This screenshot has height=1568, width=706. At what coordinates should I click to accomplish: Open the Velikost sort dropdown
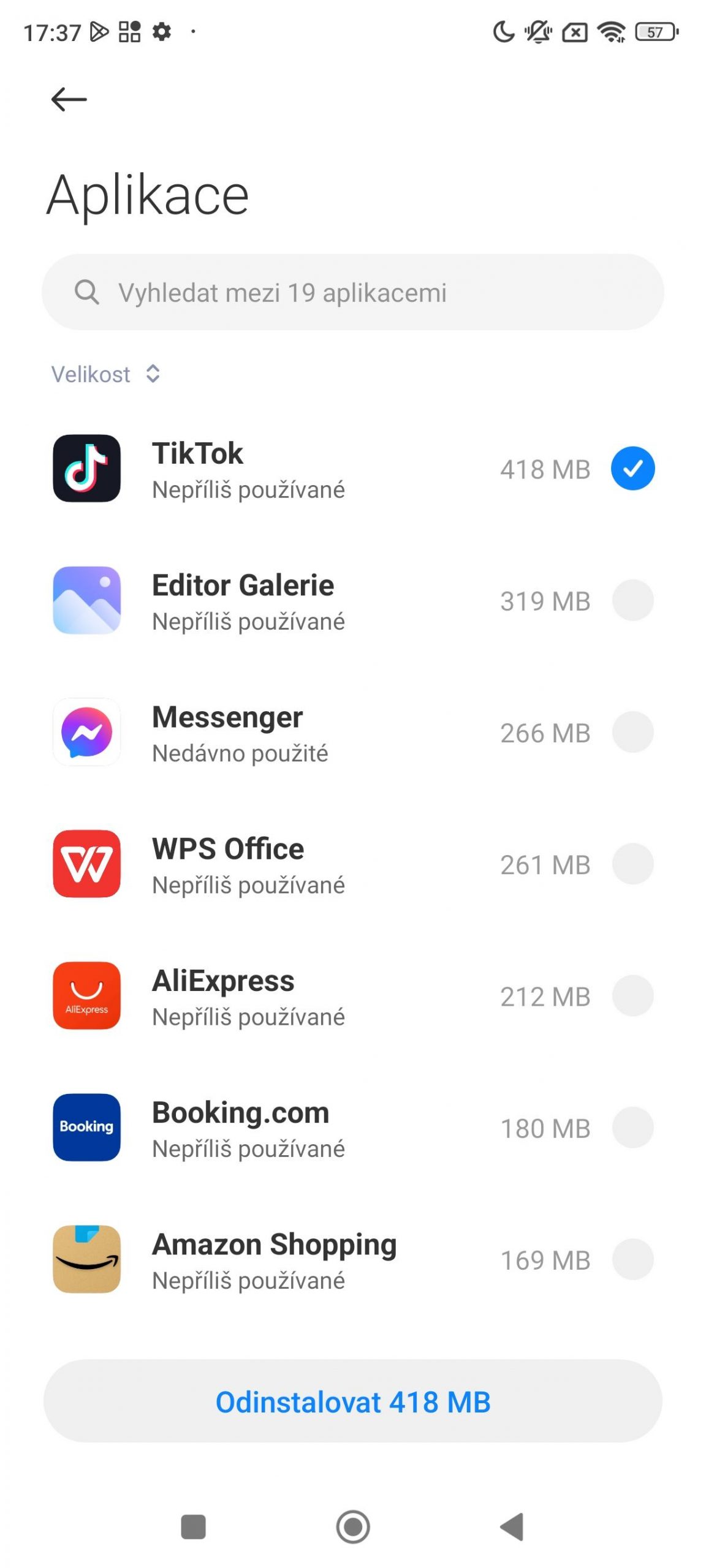click(x=105, y=374)
